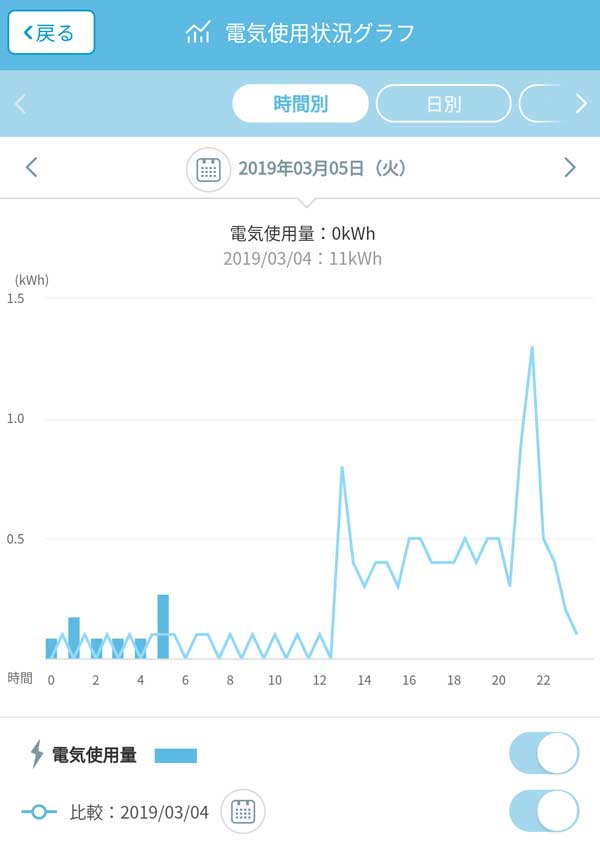
Task: Go to the previous day
Action: click(x=31, y=167)
